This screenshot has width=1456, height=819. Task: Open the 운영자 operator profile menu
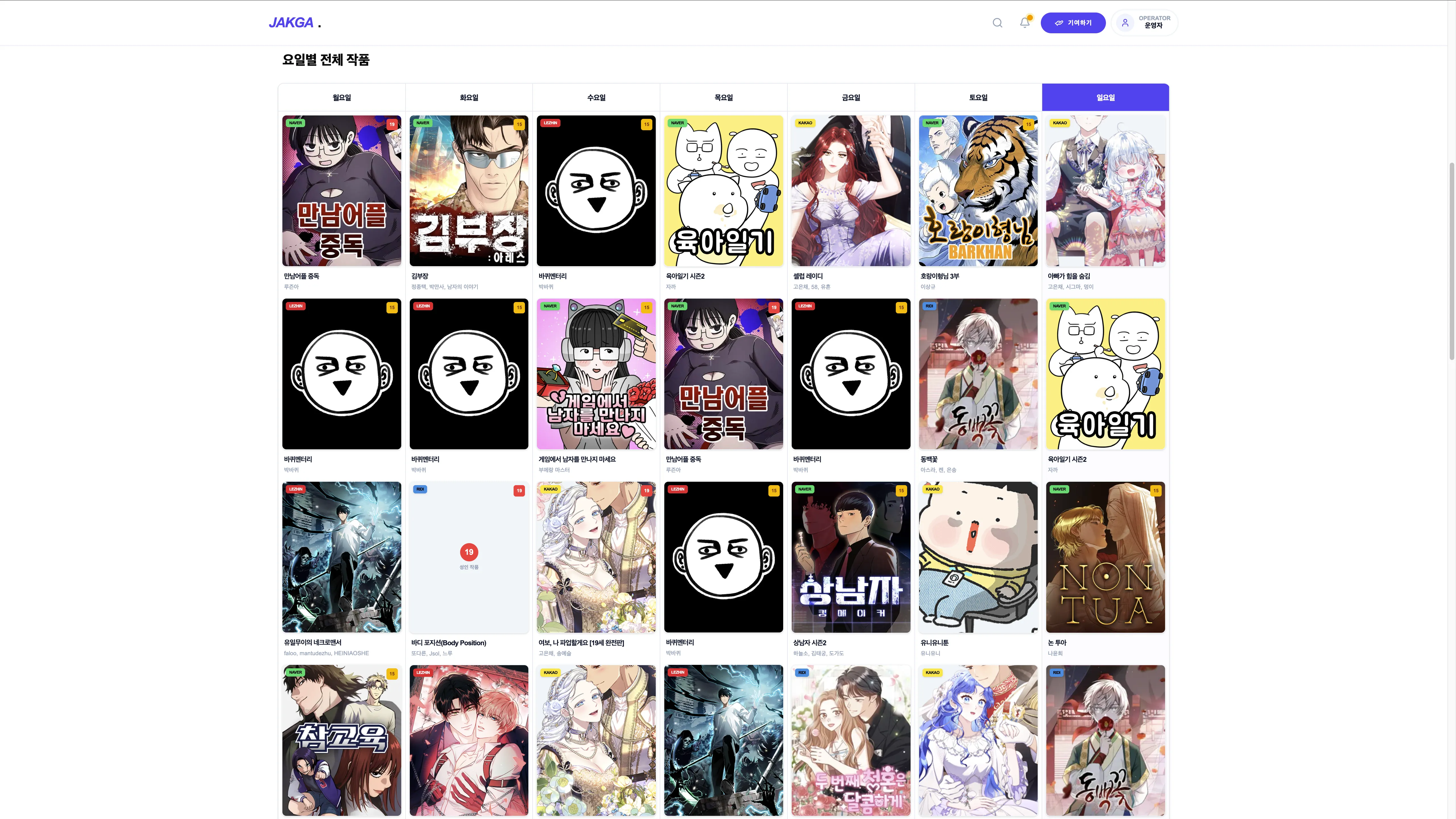tap(1145, 23)
